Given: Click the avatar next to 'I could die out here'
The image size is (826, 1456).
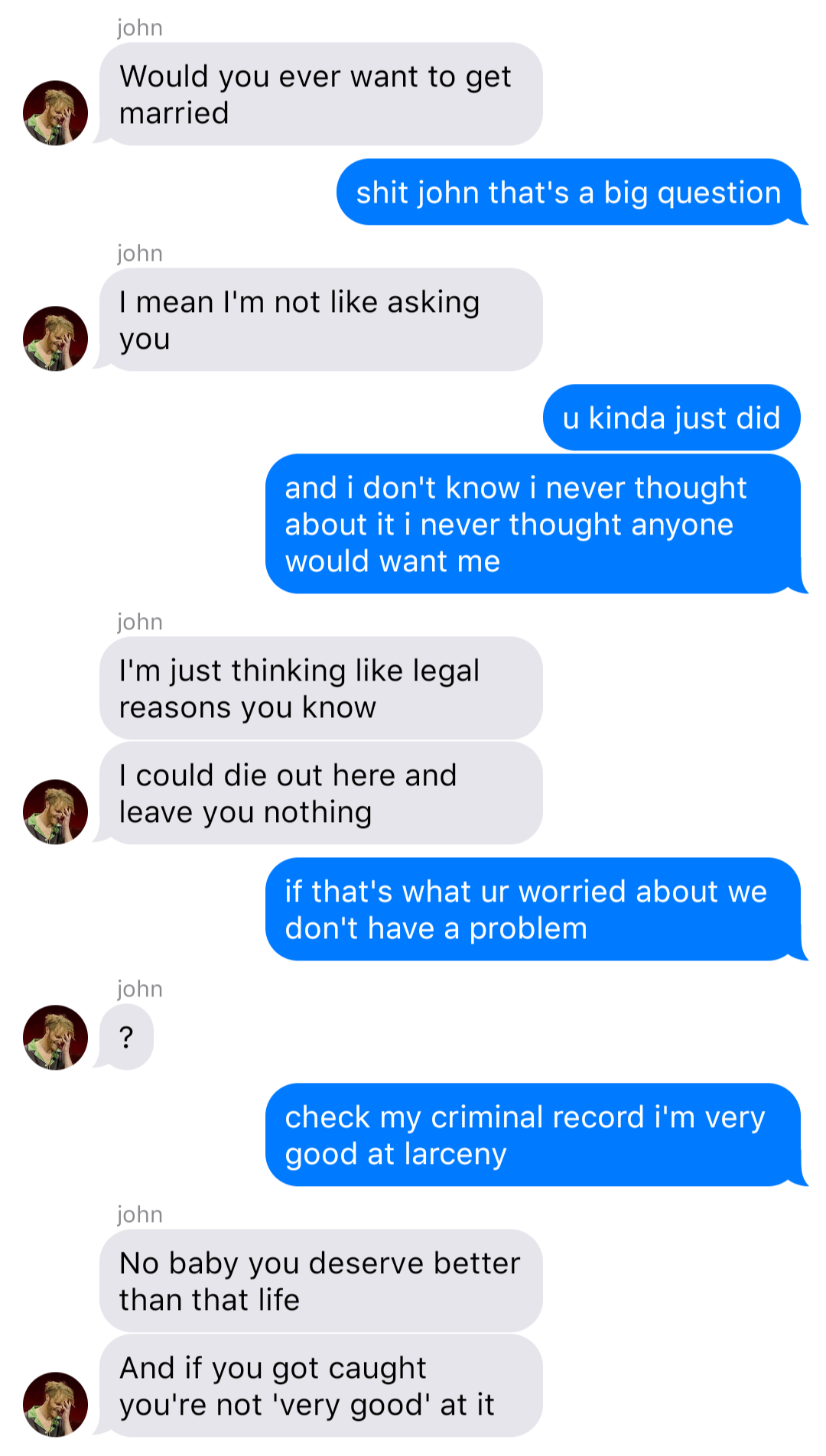Looking at the screenshot, I should point(54,811).
